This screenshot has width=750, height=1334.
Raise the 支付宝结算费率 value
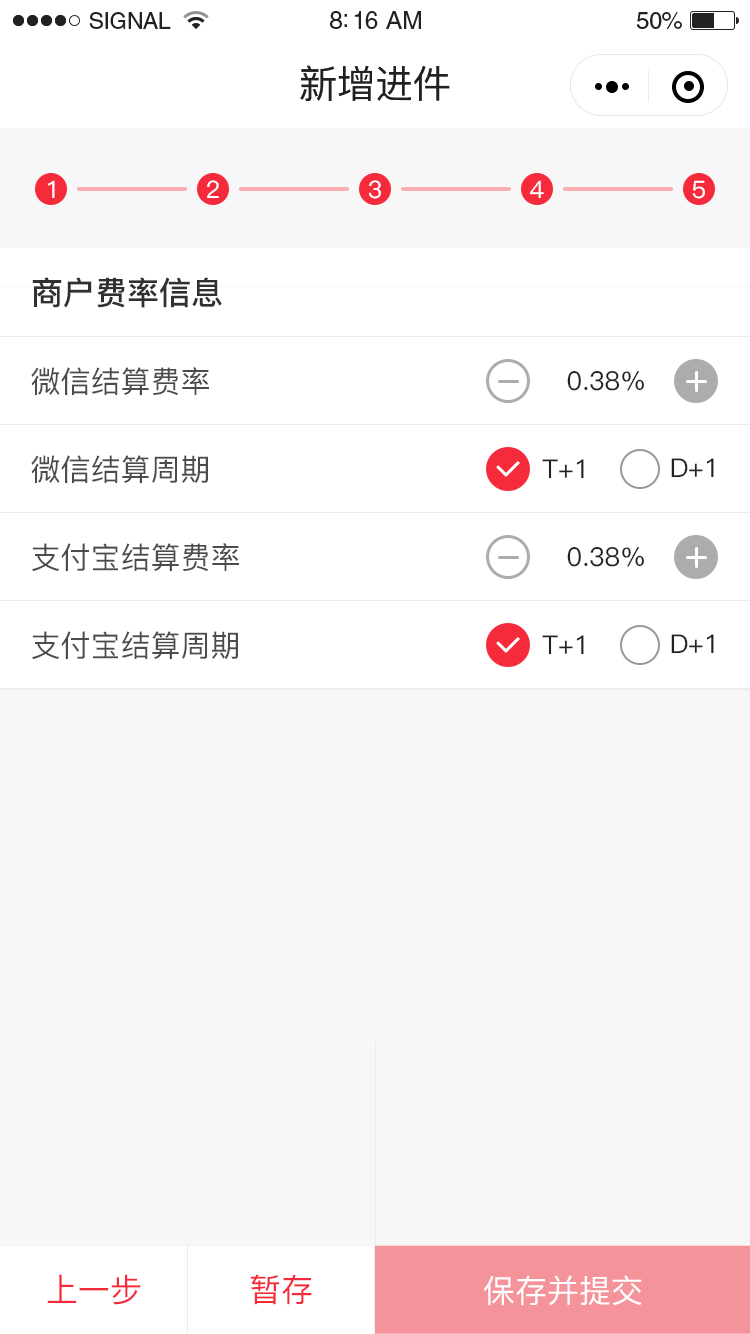[696, 557]
